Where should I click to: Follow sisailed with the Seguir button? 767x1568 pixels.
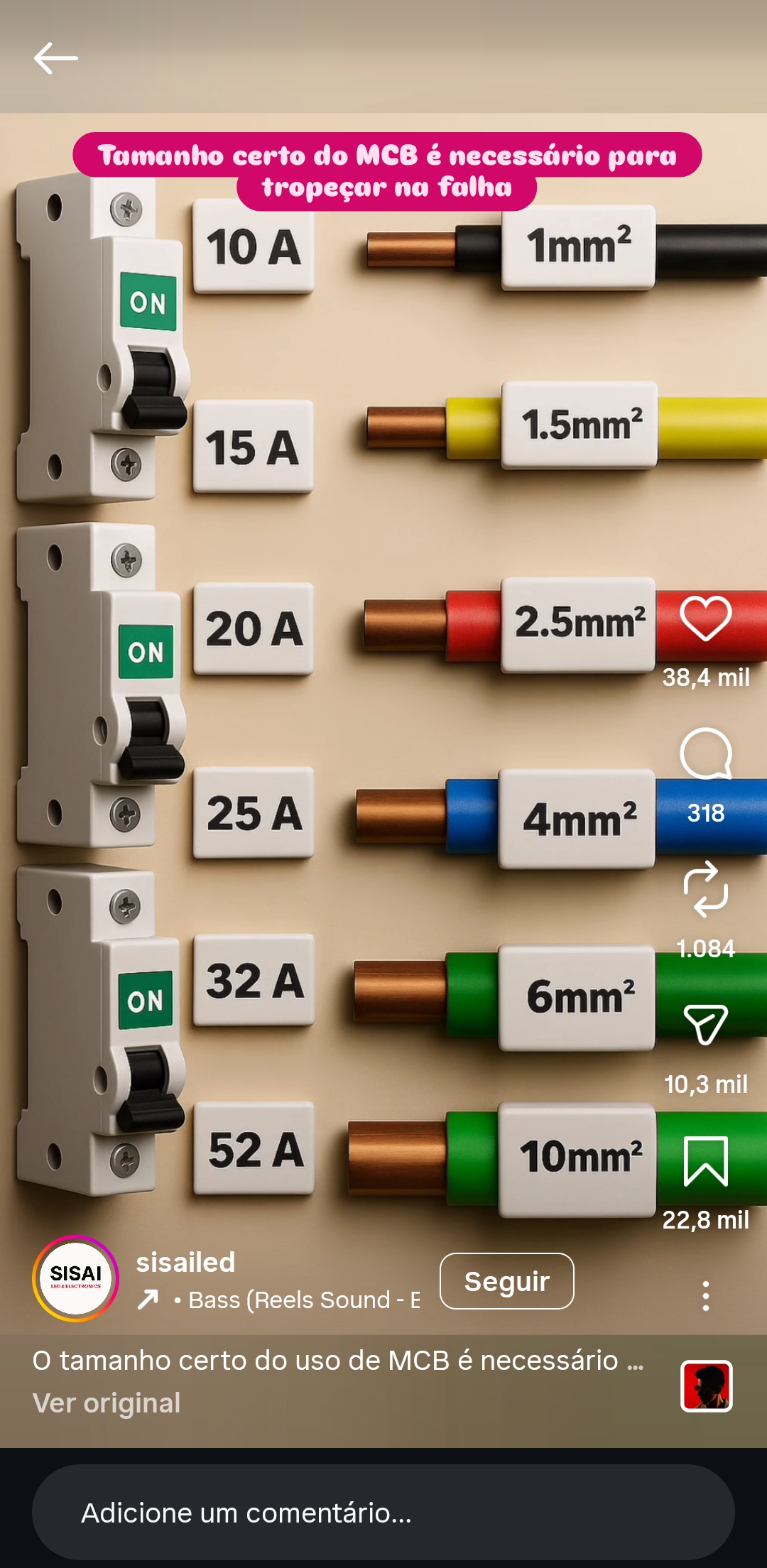[506, 1281]
